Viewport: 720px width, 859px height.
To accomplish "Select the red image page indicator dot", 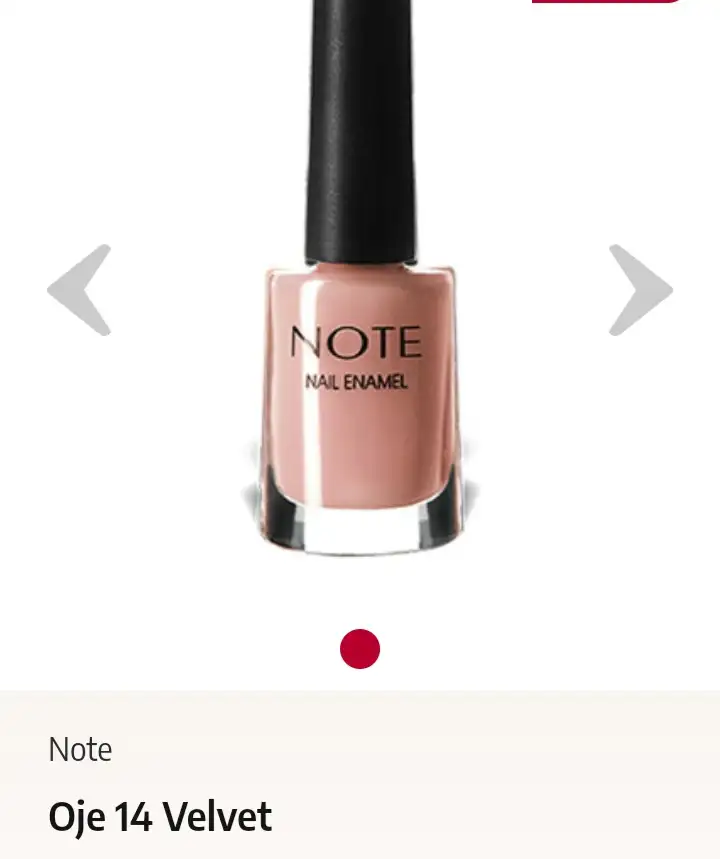I will [x=360, y=649].
